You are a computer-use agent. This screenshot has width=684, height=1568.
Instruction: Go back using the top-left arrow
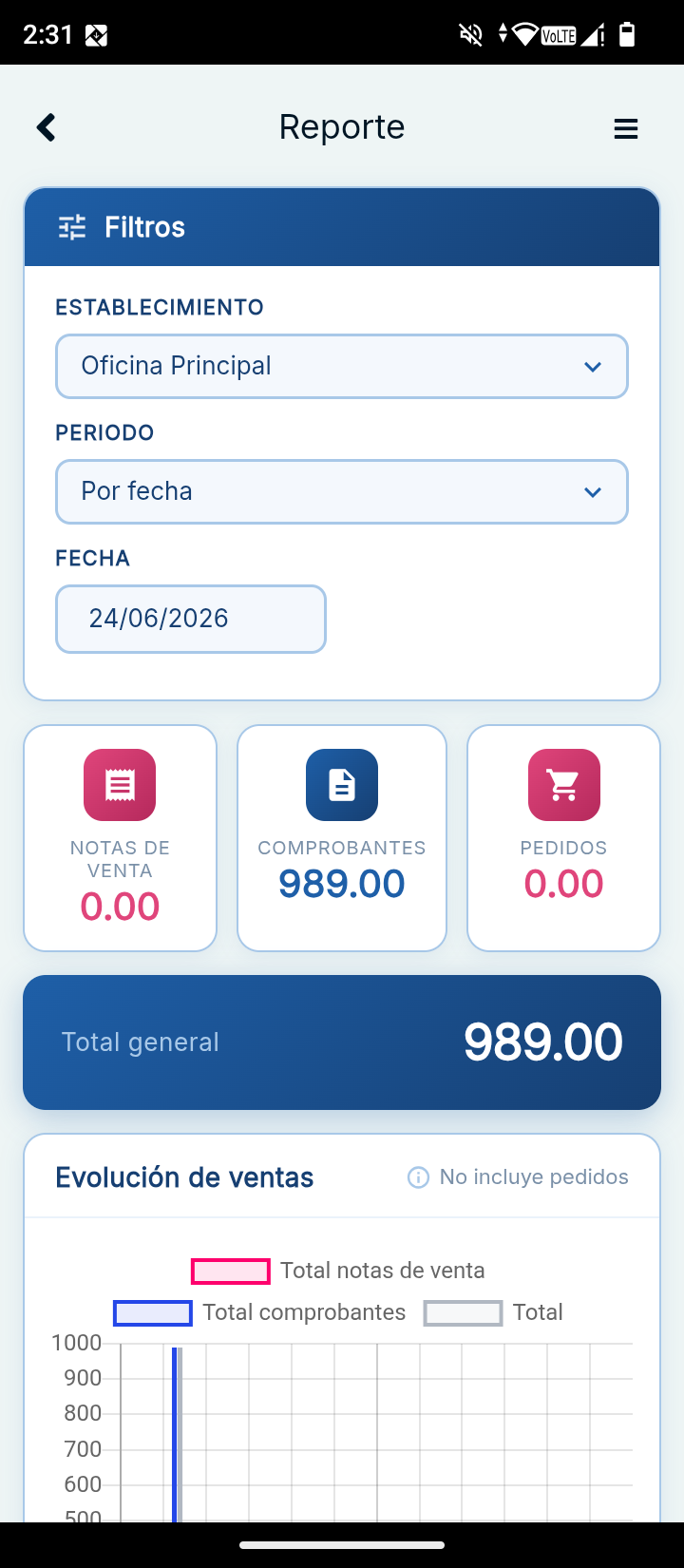point(47,127)
